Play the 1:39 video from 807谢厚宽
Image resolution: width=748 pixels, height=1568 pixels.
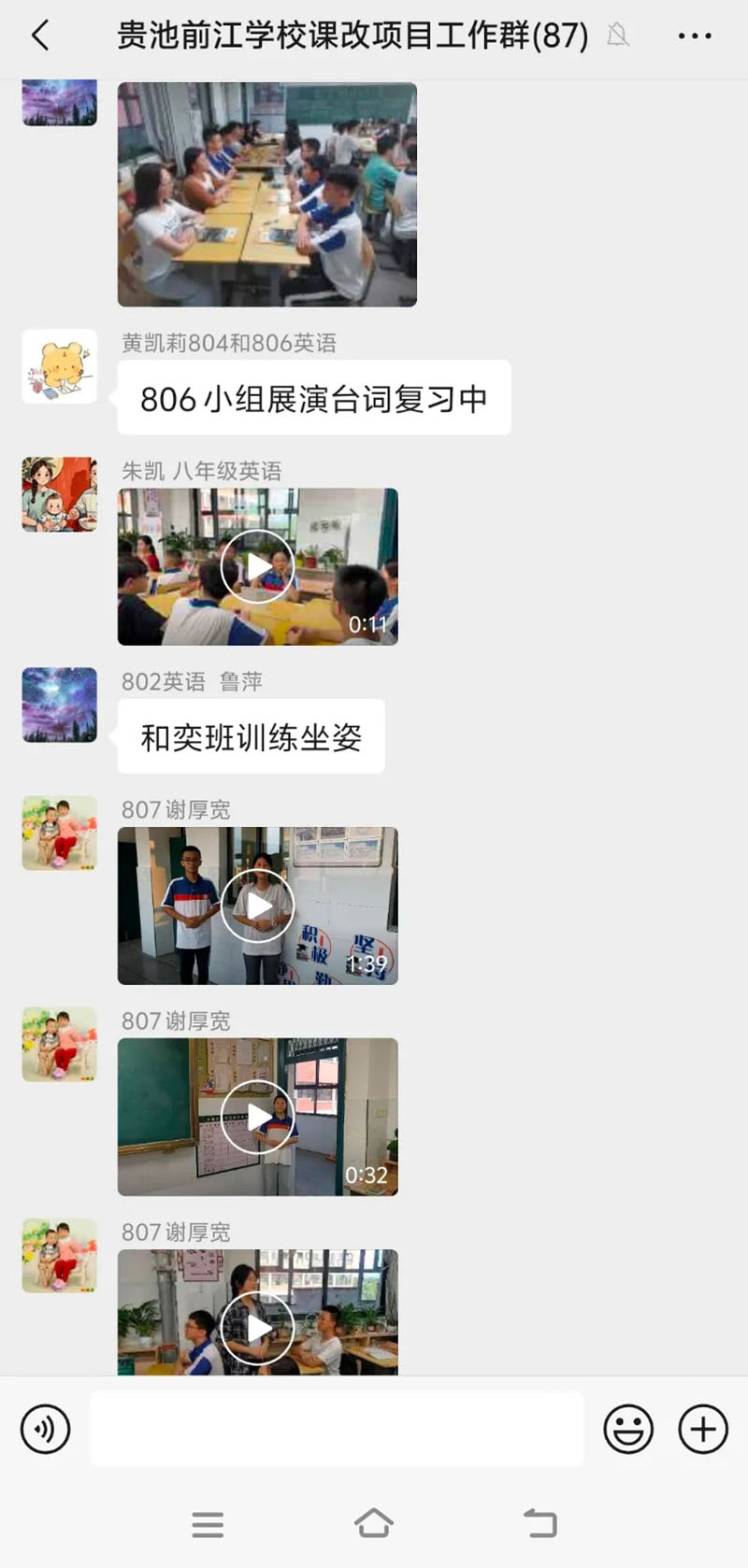(x=258, y=905)
